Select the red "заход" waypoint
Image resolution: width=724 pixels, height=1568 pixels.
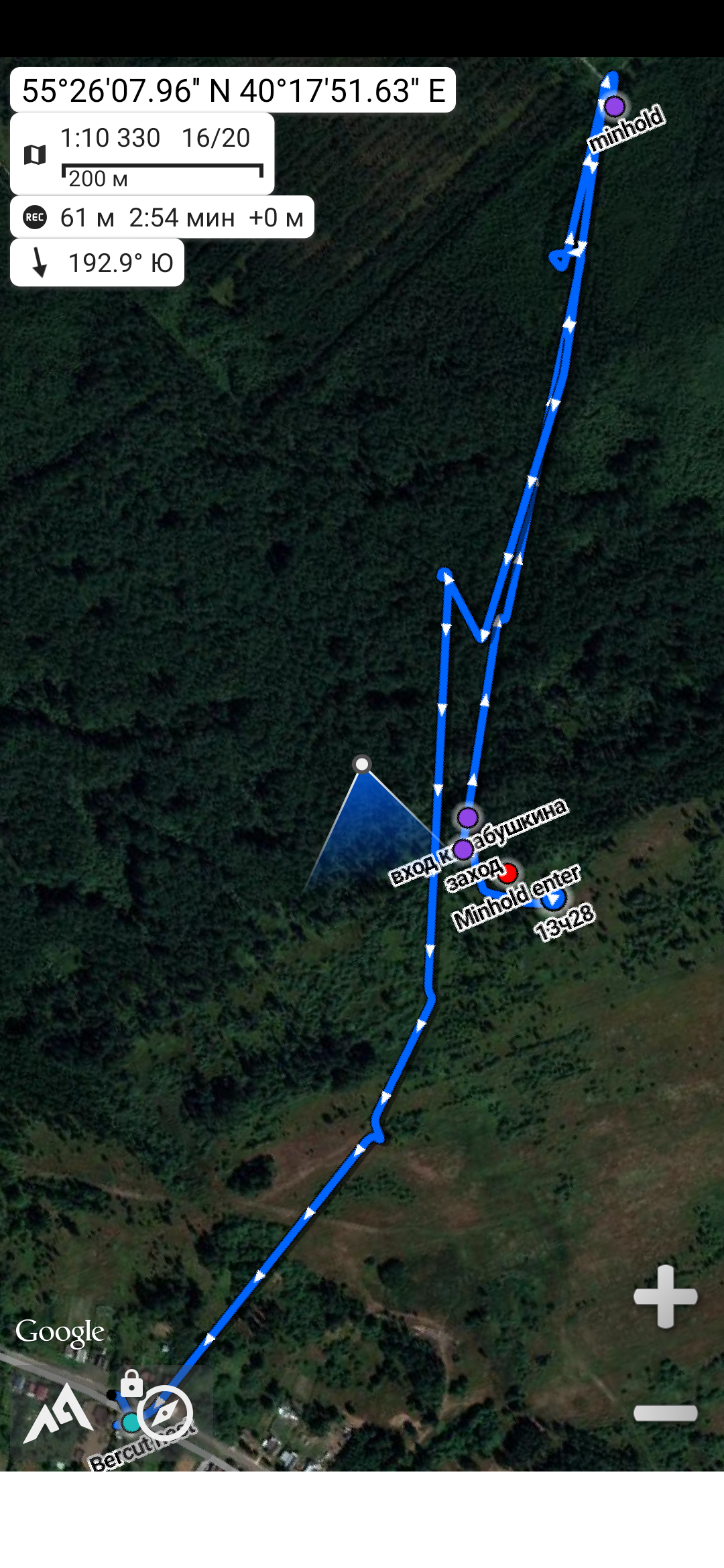click(x=508, y=873)
